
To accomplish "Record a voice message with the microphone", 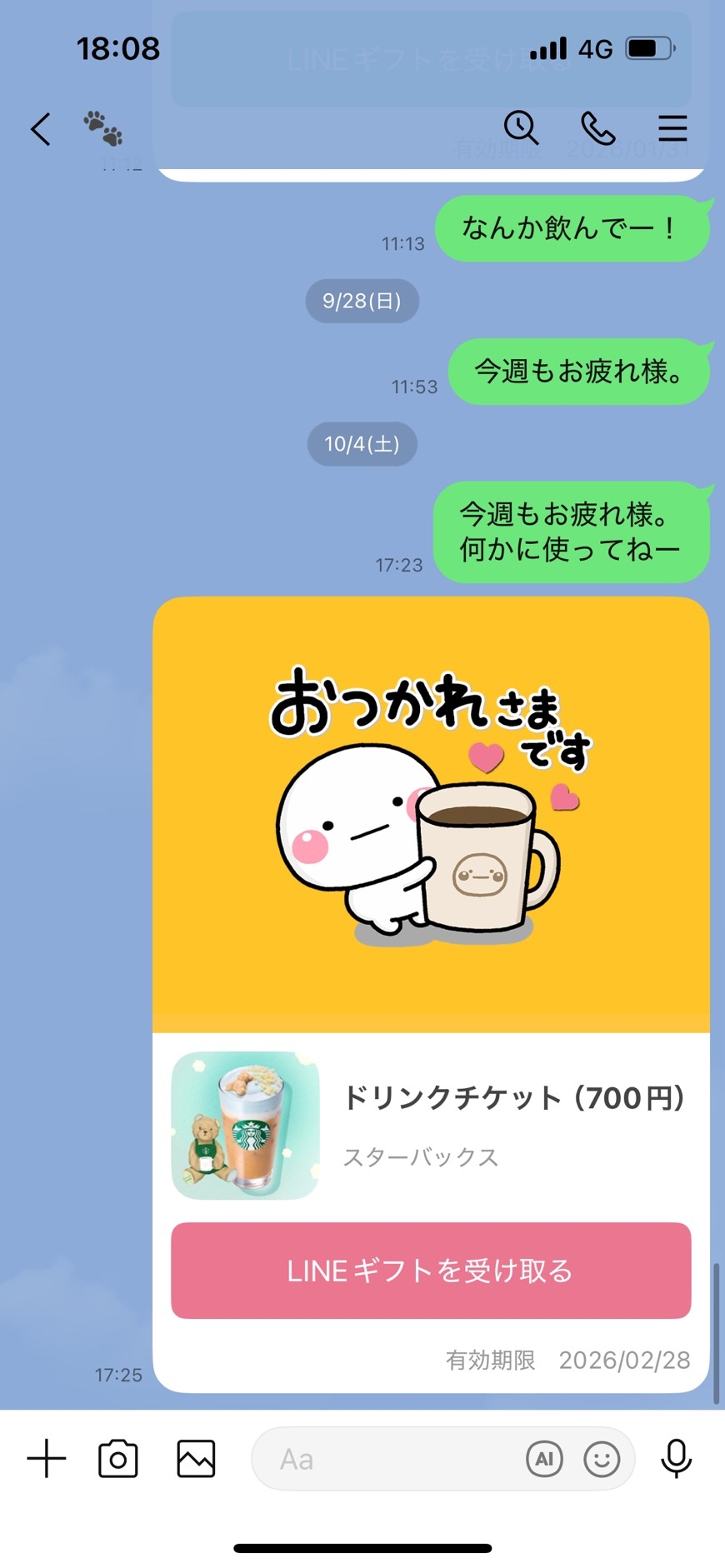I will click(x=676, y=1459).
